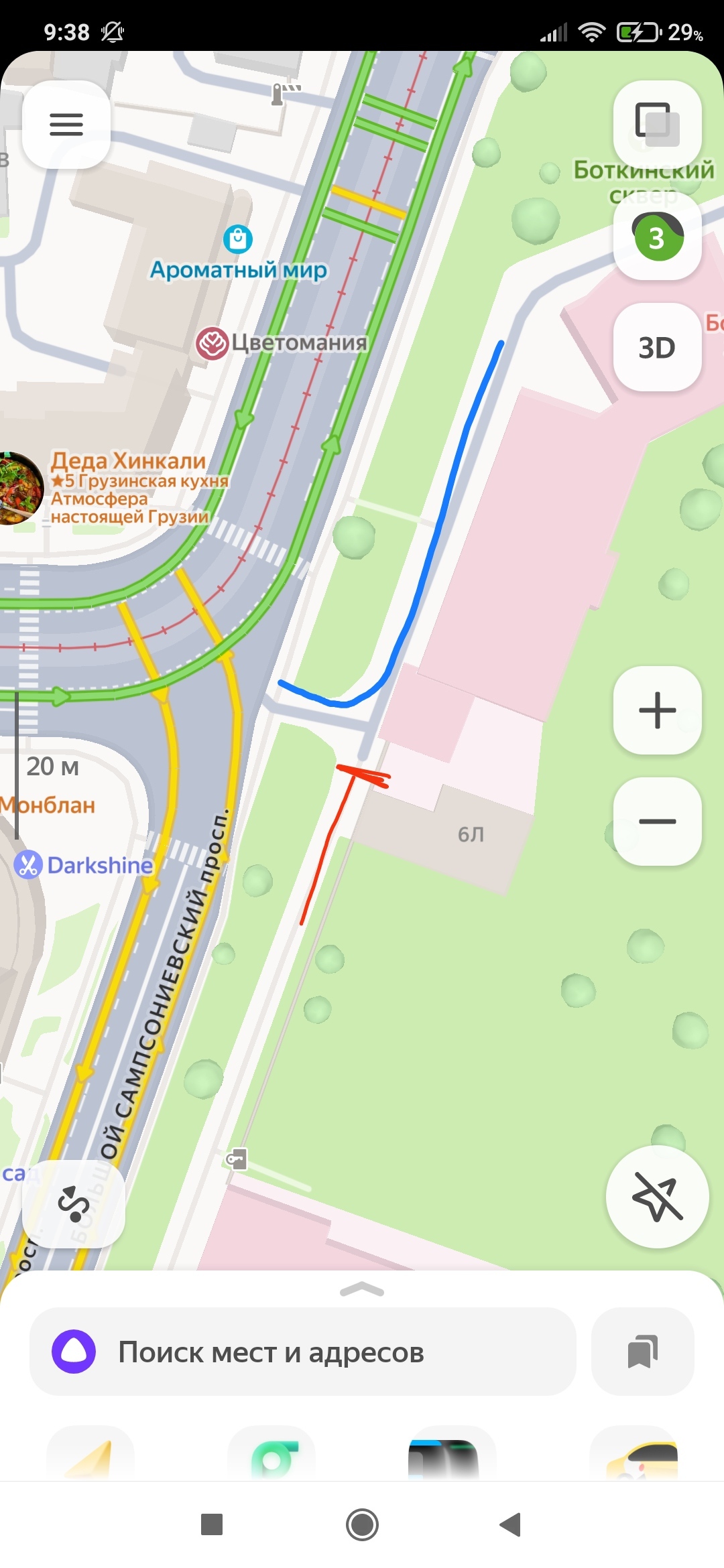Tap the Поиск мест и адресов search field
This screenshot has width=724, height=1568.
pyautogui.click(x=303, y=1352)
